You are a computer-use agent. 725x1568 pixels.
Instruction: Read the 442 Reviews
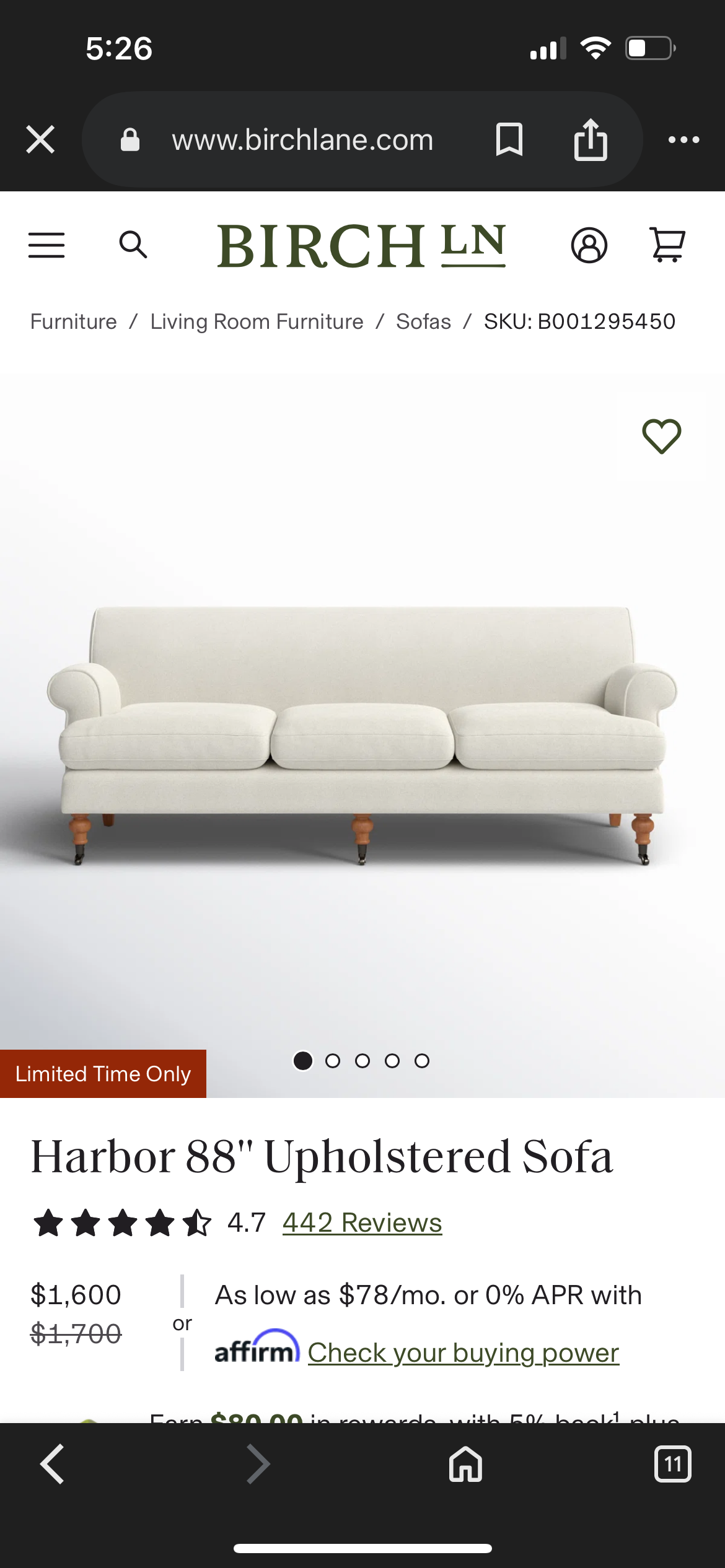pos(362,1222)
